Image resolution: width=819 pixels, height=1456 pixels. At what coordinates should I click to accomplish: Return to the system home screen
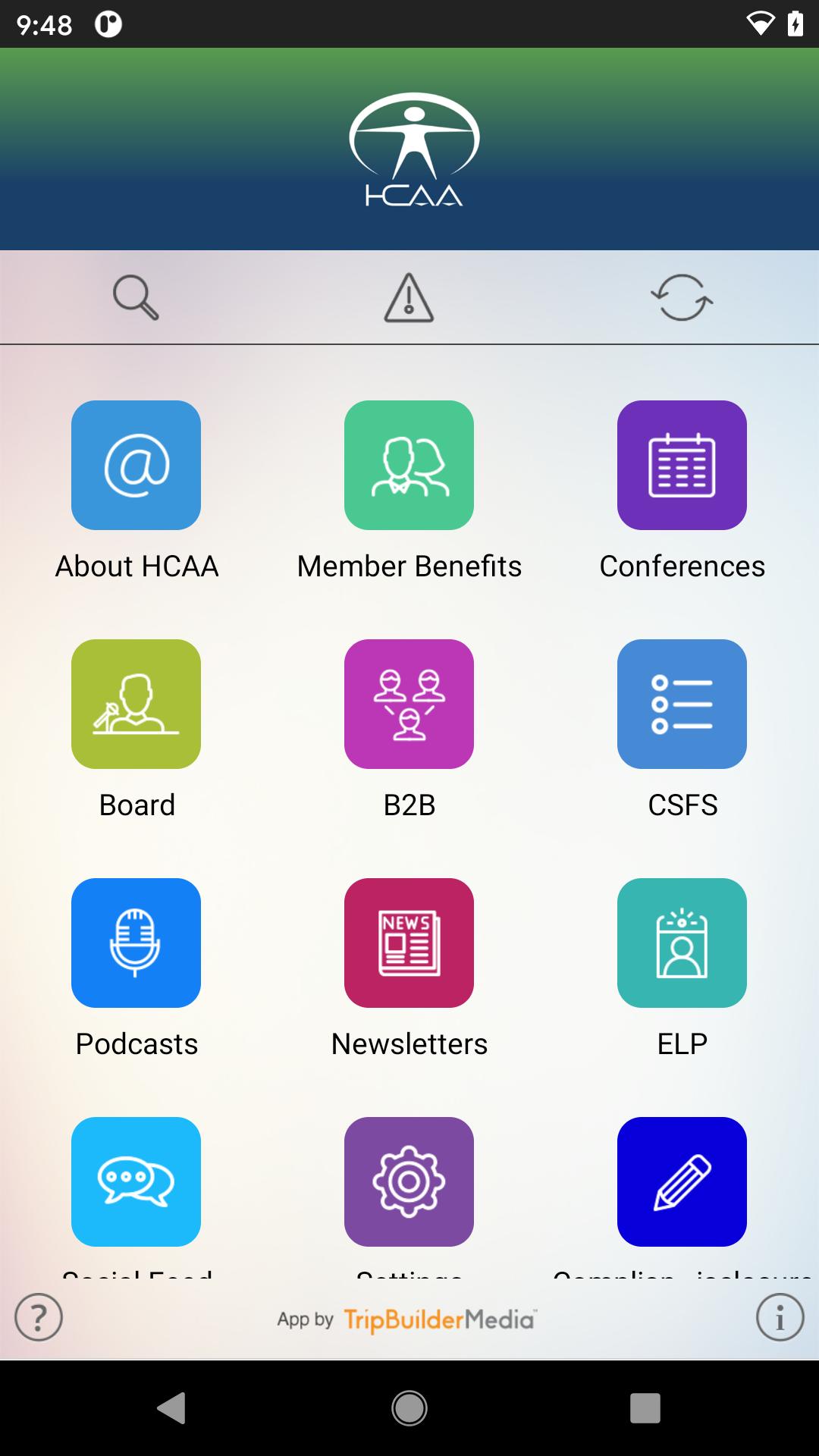pyautogui.click(x=409, y=1408)
